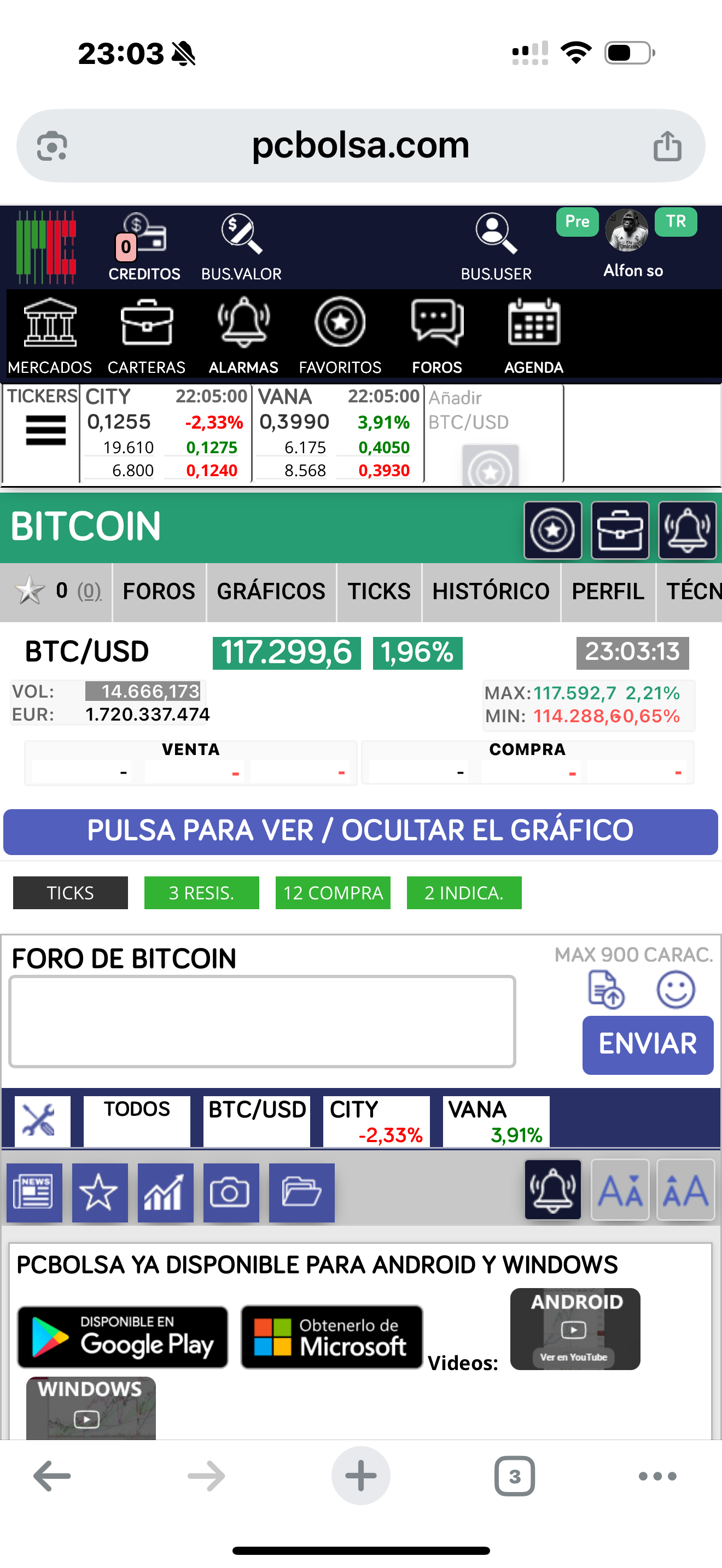Image resolution: width=722 pixels, height=1568 pixels.
Task: Open the emoji picker smiley
Action: [x=676, y=990]
